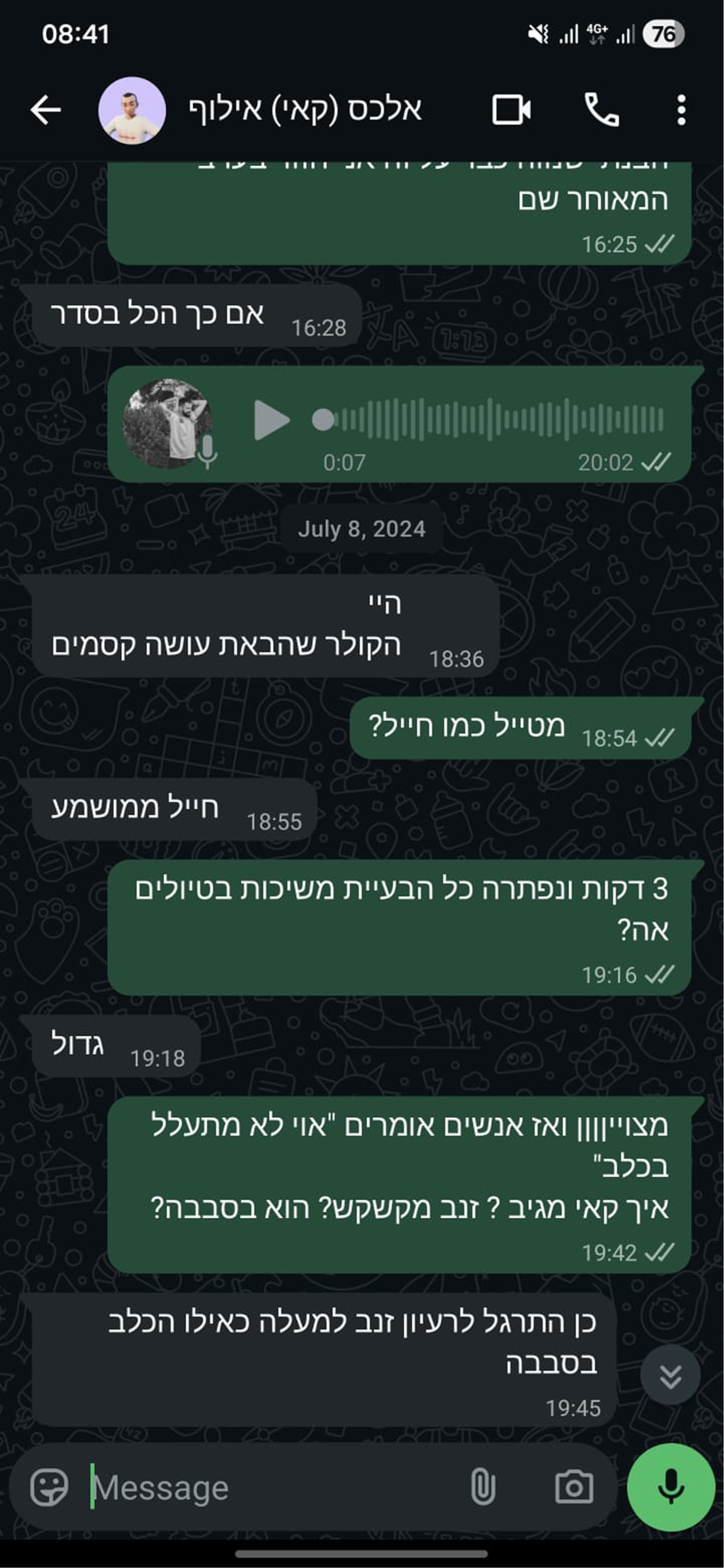This screenshot has width=724, height=1568.
Task: Tap the green microphone record button
Action: 671,1487
